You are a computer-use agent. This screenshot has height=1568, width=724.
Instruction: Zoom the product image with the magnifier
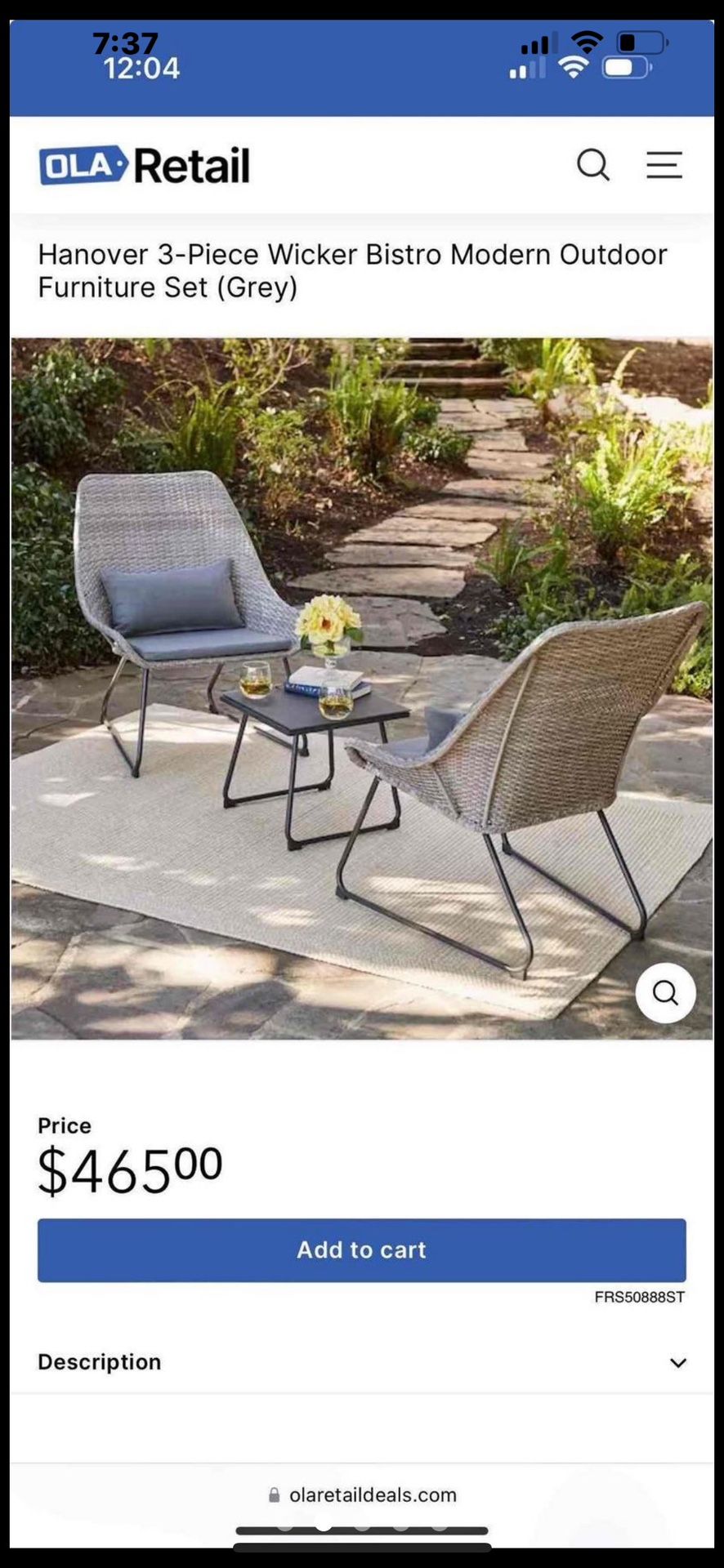665,993
